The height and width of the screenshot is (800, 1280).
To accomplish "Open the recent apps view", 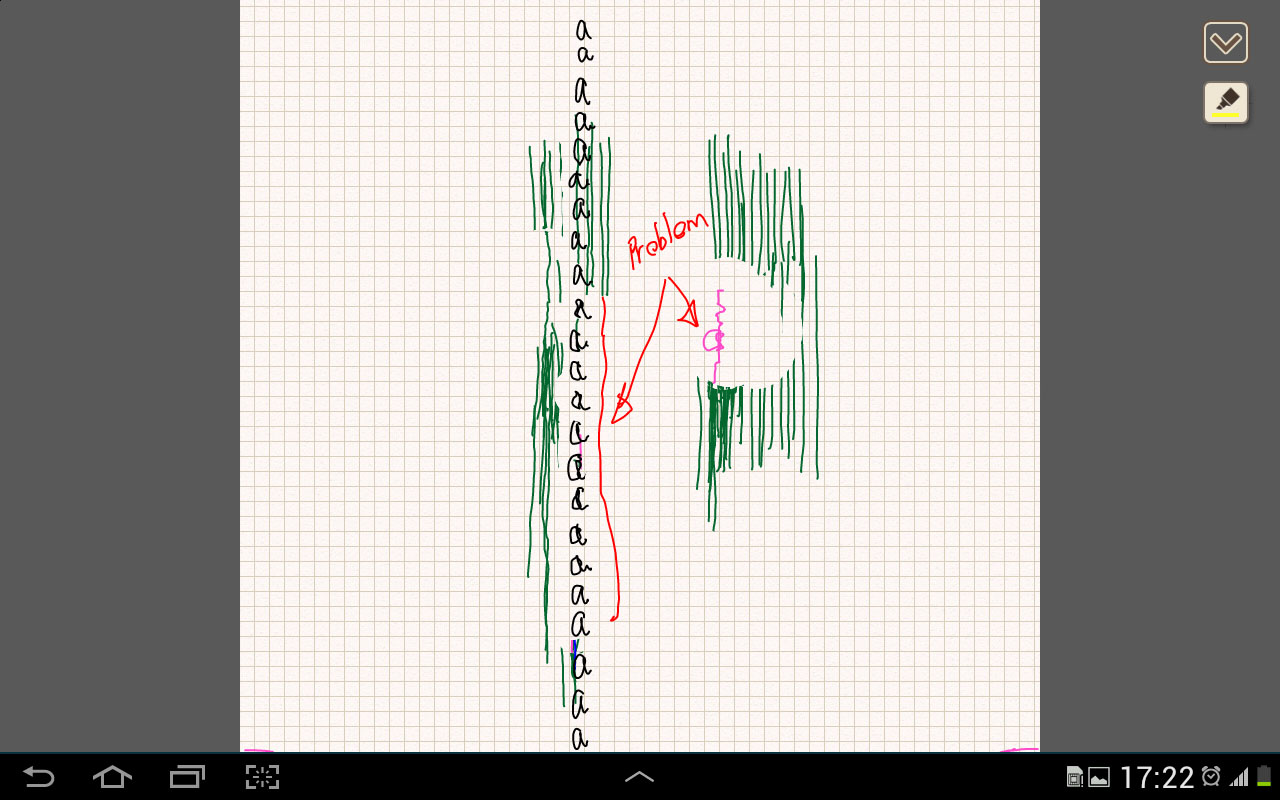I will tap(187, 777).
